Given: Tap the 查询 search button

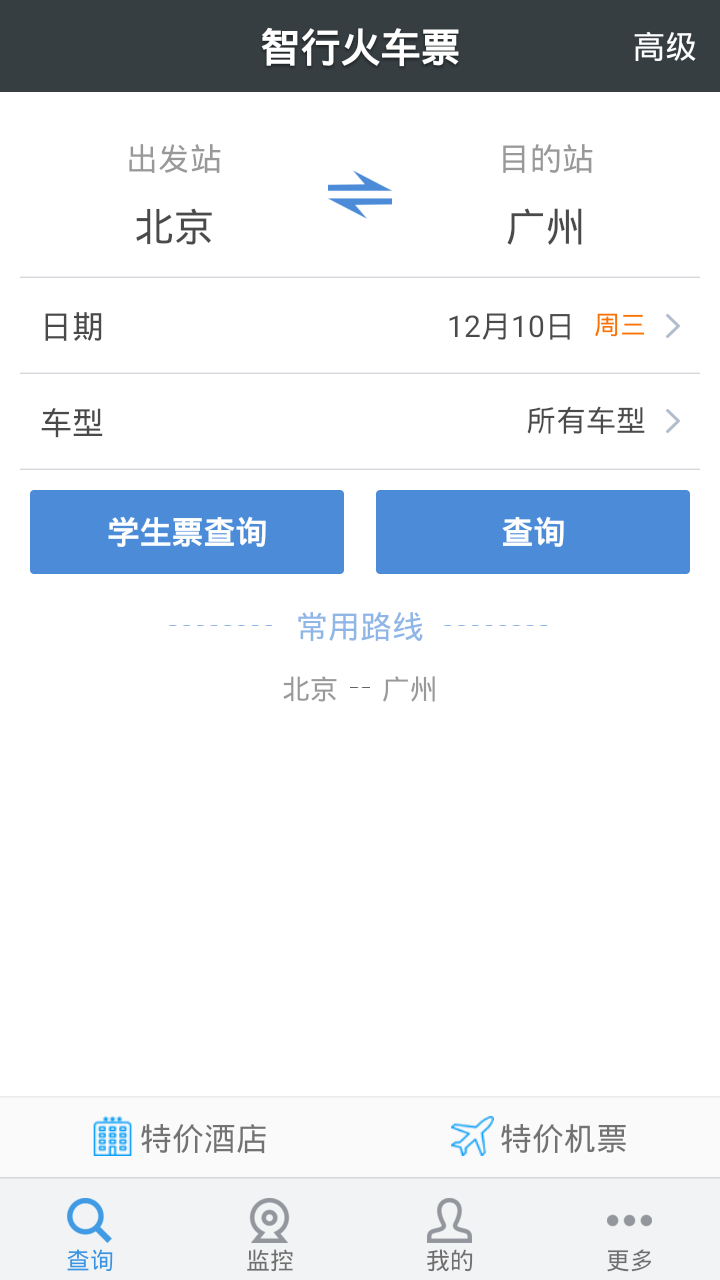Looking at the screenshot, I should point(533,532).
